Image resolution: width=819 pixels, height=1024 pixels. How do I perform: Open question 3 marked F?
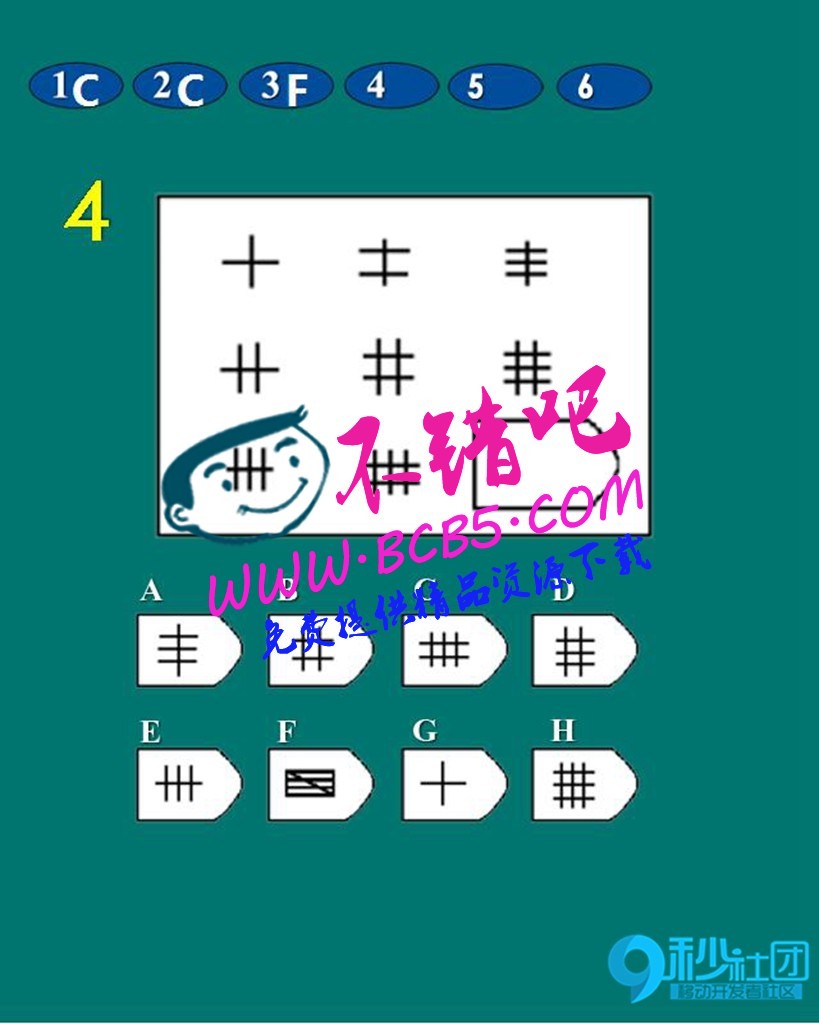click(285, 87)
